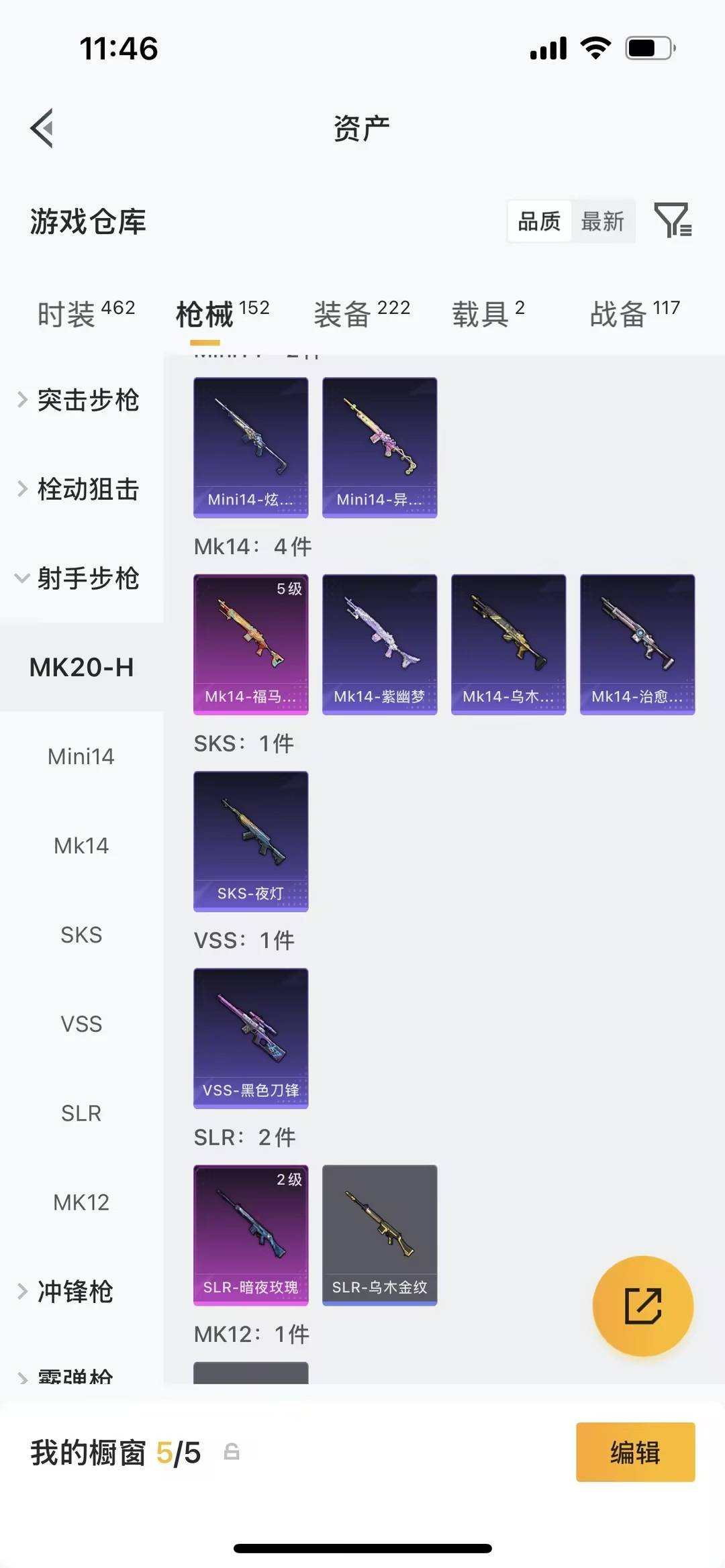
Task: Select Mini14 in the side list
Action: pos(81,756)
